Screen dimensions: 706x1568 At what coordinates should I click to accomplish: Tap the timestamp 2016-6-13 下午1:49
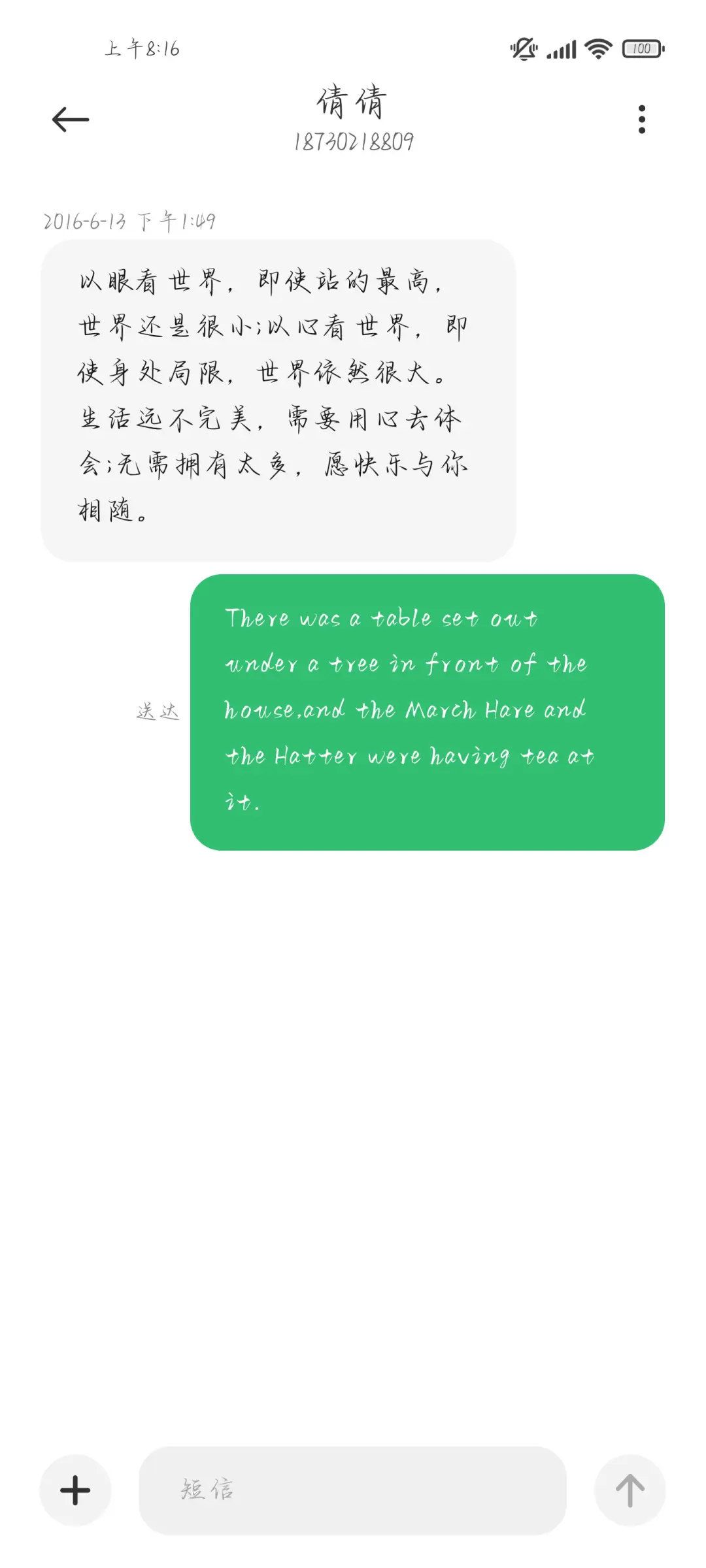point(131,222)
